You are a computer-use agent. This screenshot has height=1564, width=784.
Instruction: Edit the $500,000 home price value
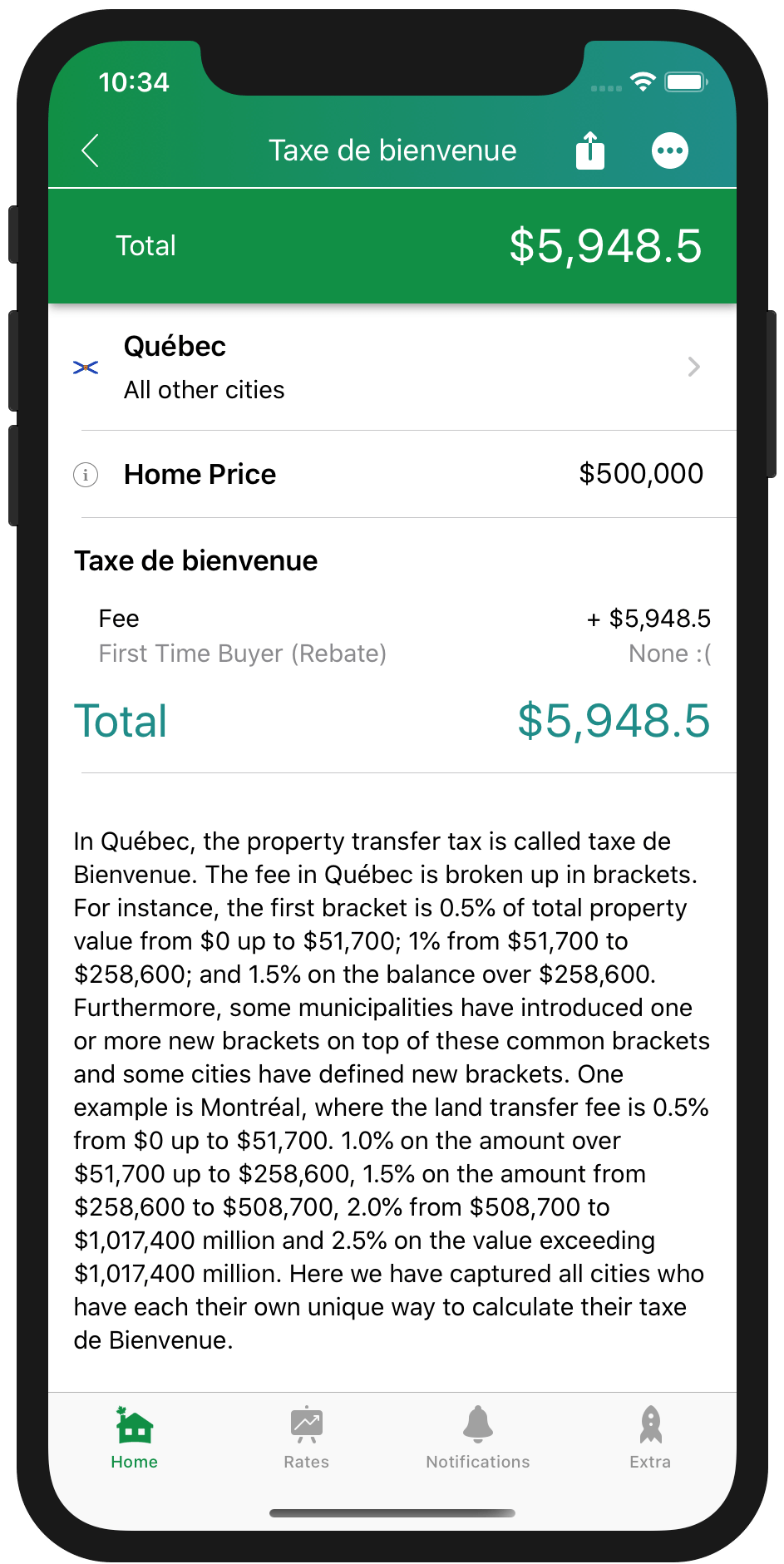pos(640,474)
